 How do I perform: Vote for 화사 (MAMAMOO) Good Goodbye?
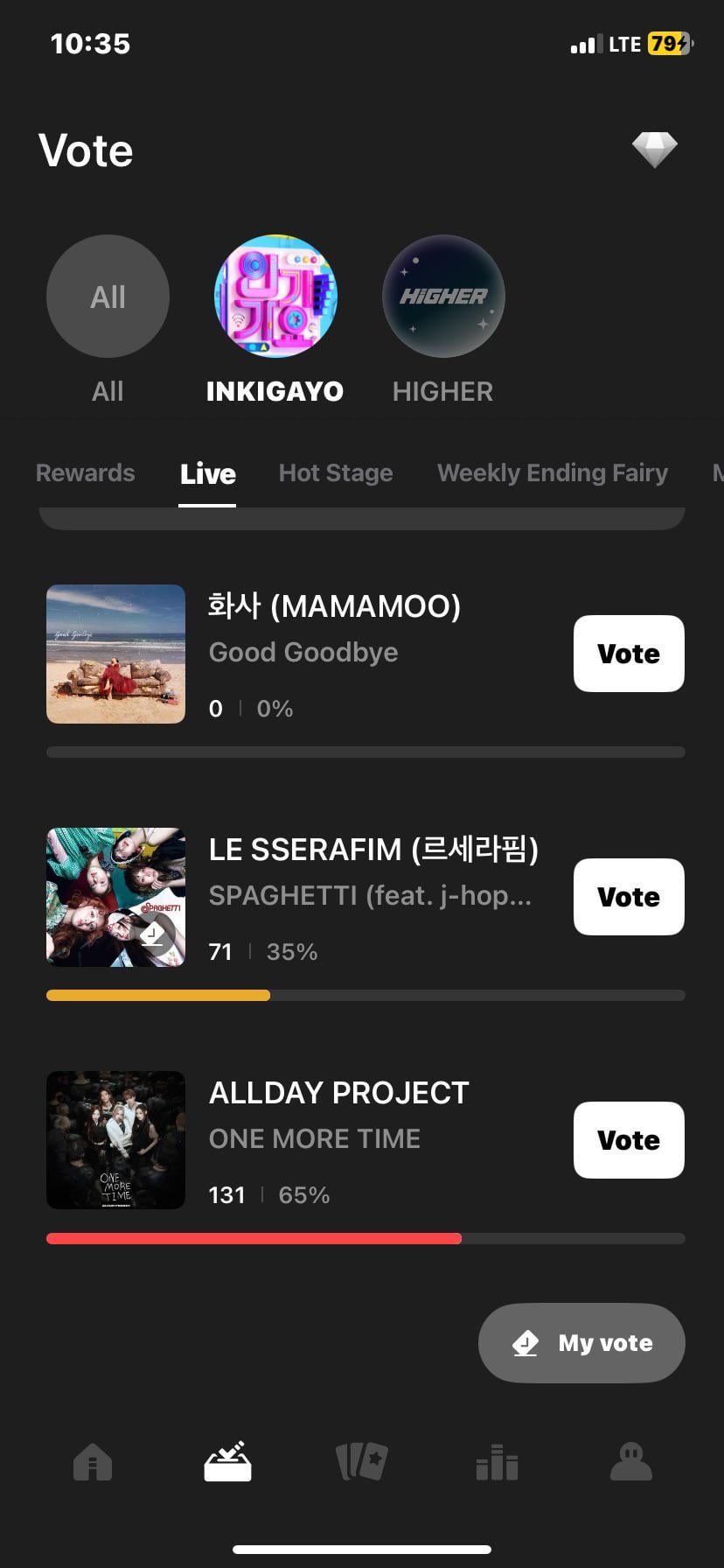tap(629, 654)
